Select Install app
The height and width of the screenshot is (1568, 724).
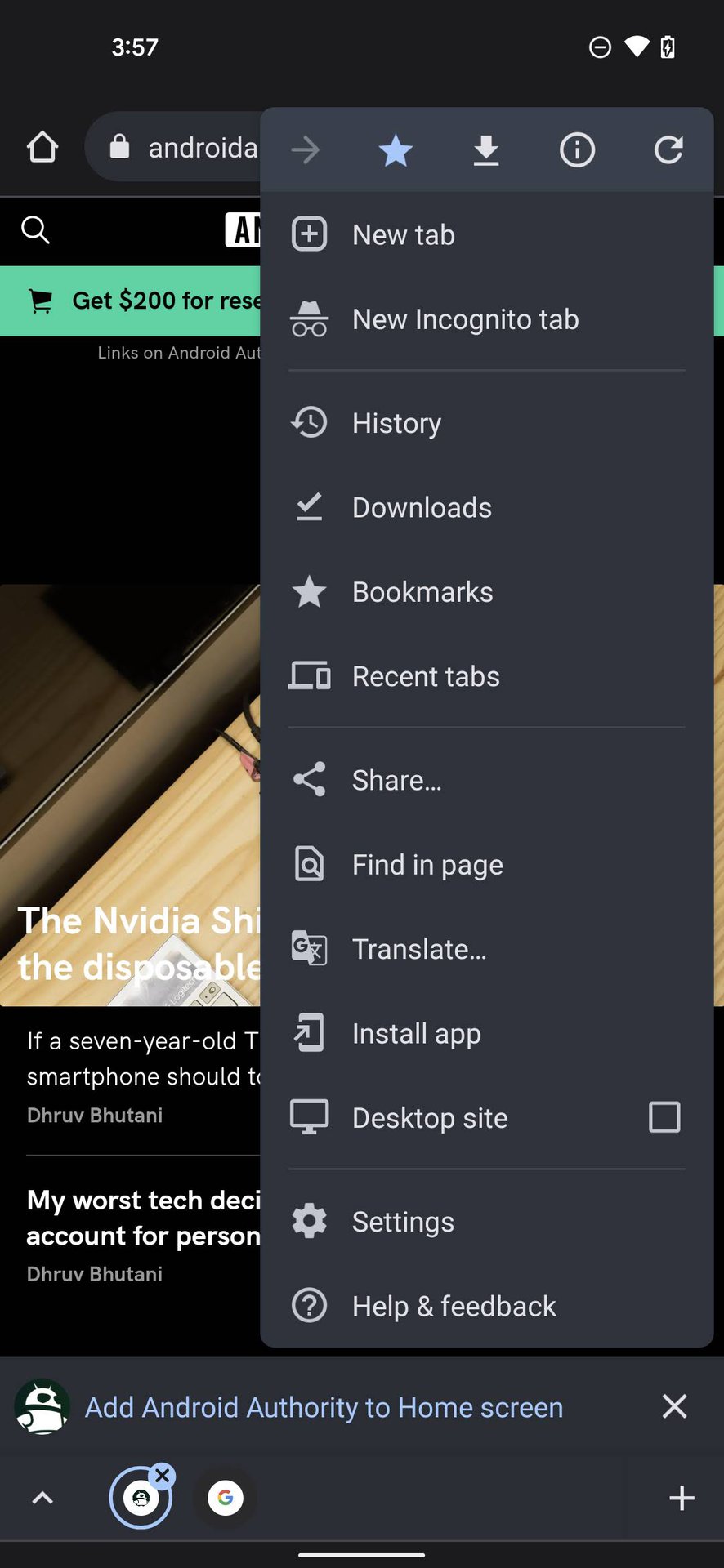416,1034
